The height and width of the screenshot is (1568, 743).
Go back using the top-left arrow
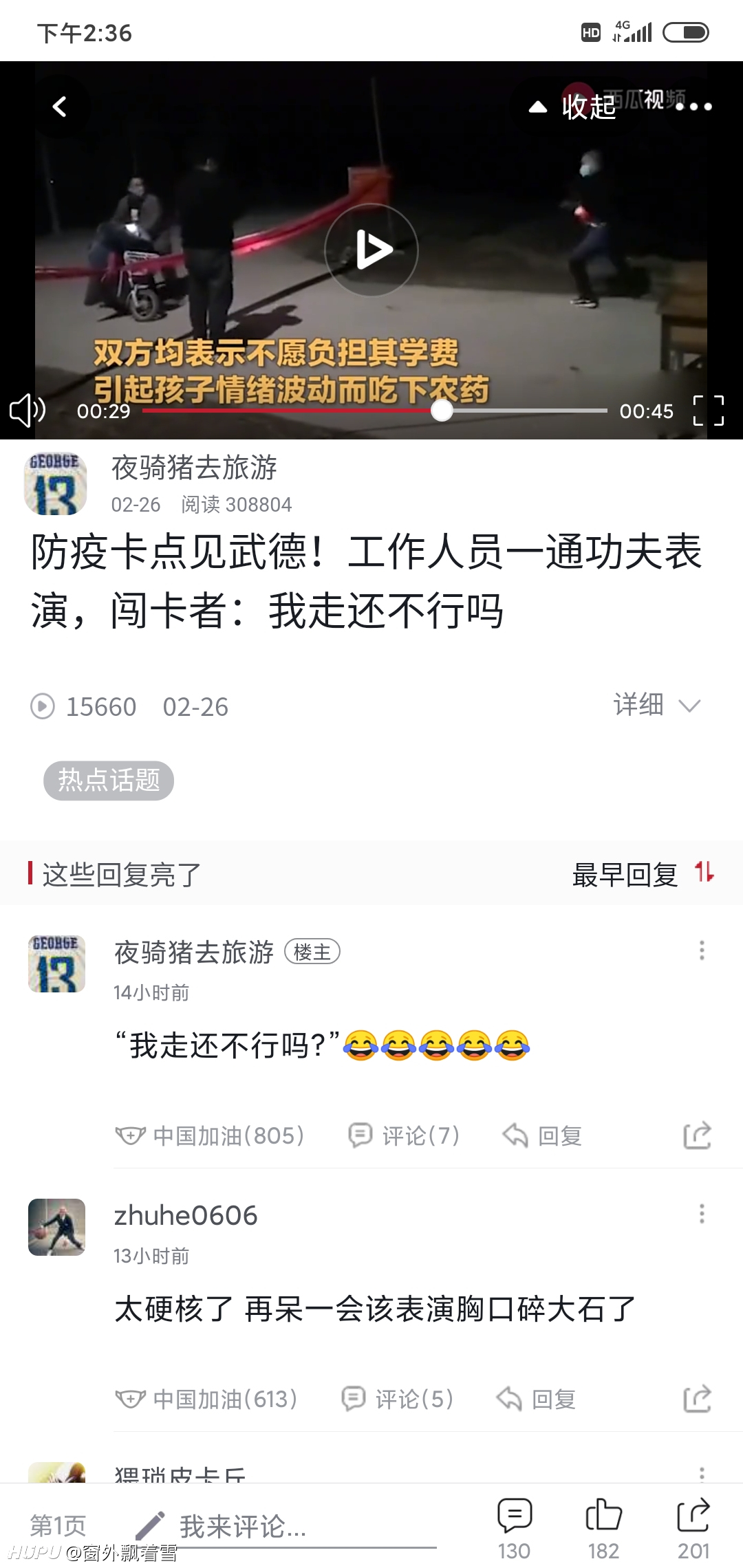tap(60, 107)
